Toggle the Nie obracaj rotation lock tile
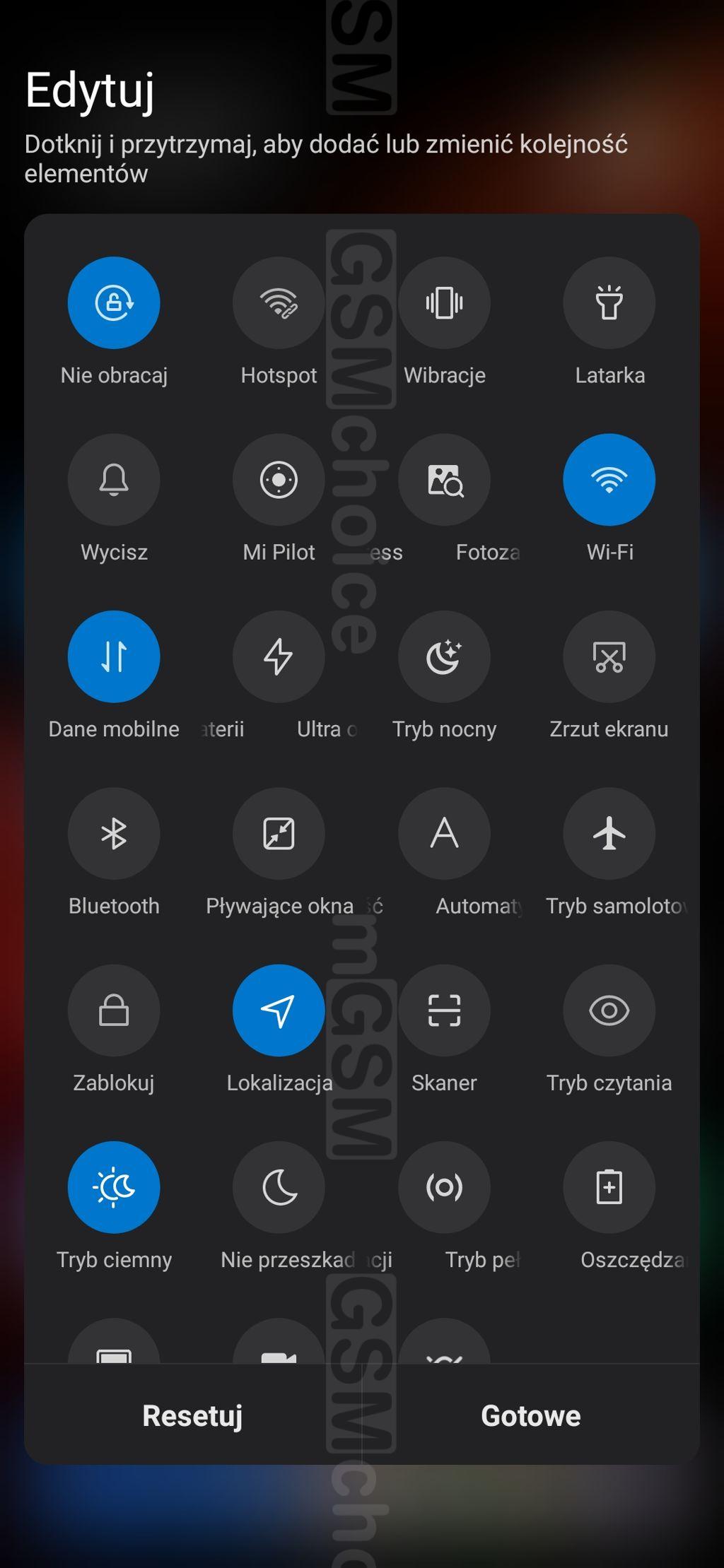Image resolution: width=724 pixels, height=1568 pixels. (x=114, y=302)
